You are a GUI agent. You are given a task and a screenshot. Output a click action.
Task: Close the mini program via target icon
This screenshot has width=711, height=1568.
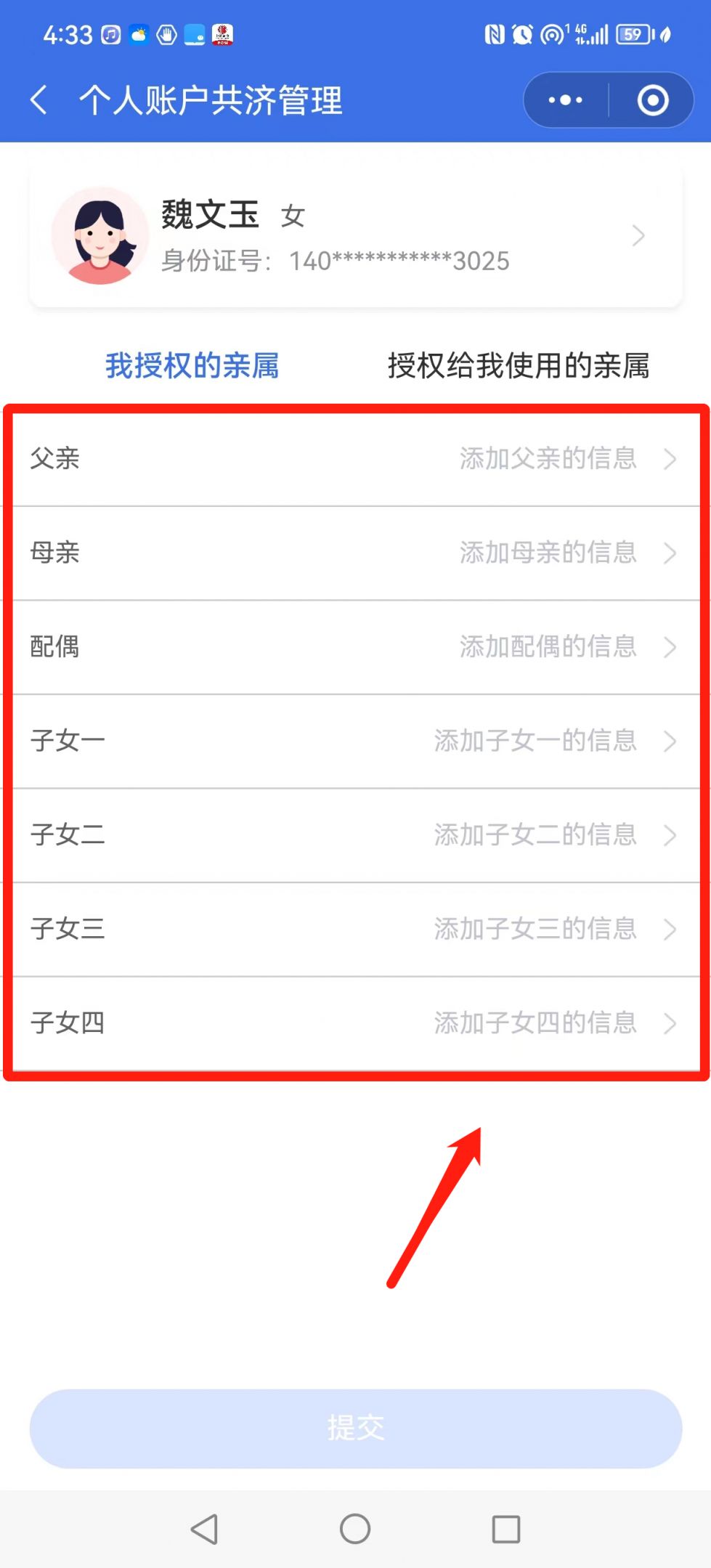[652, 100]
